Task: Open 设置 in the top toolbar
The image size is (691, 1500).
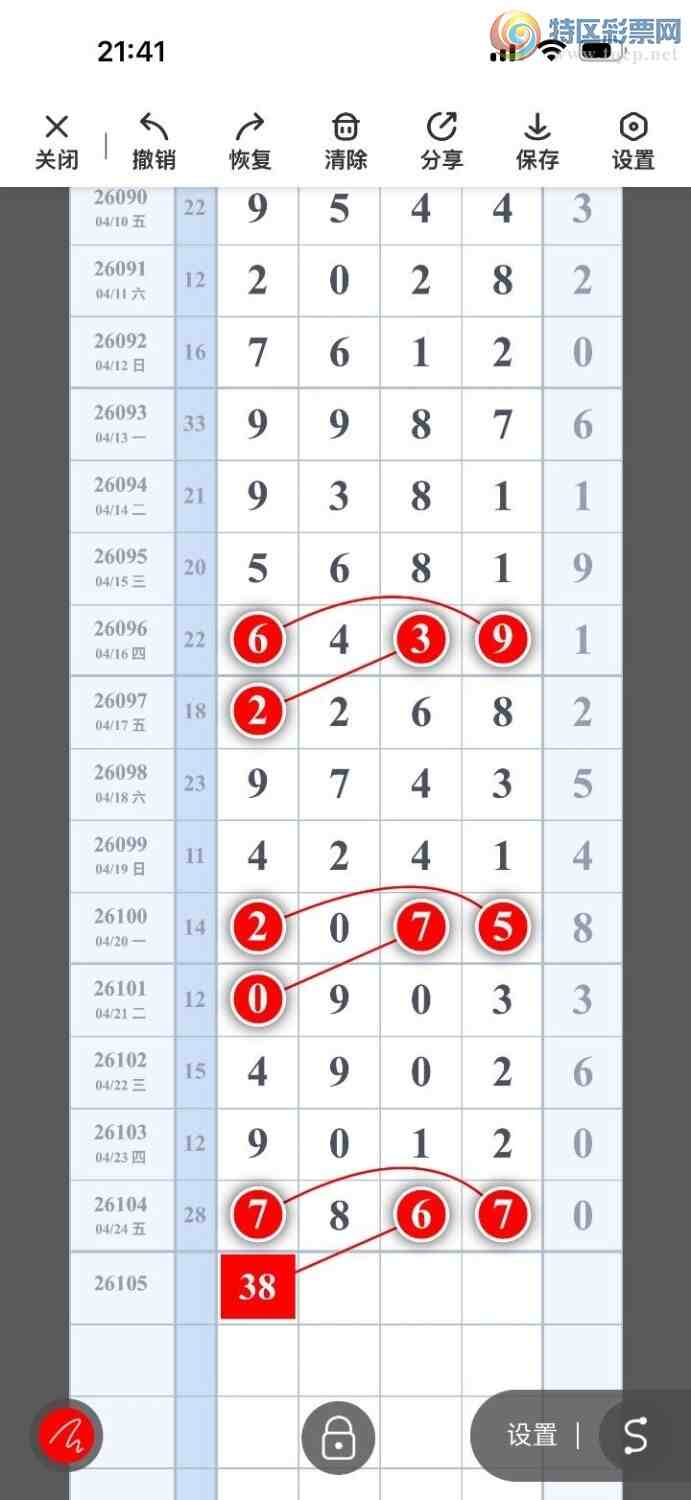Action: tap(633, 141)
